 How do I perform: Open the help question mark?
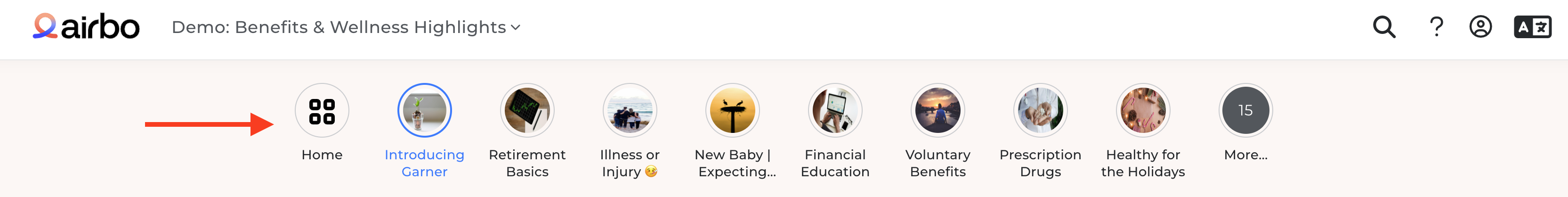[1436, 27]
